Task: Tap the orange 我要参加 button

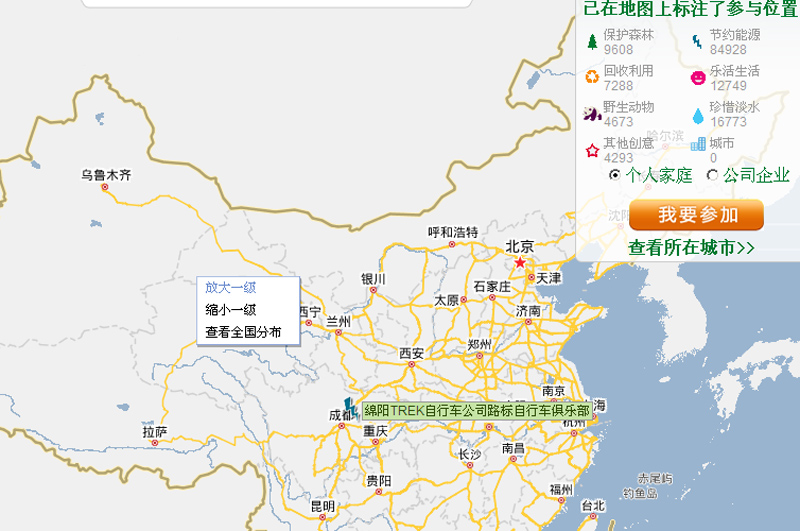Action: click(696, 215)
